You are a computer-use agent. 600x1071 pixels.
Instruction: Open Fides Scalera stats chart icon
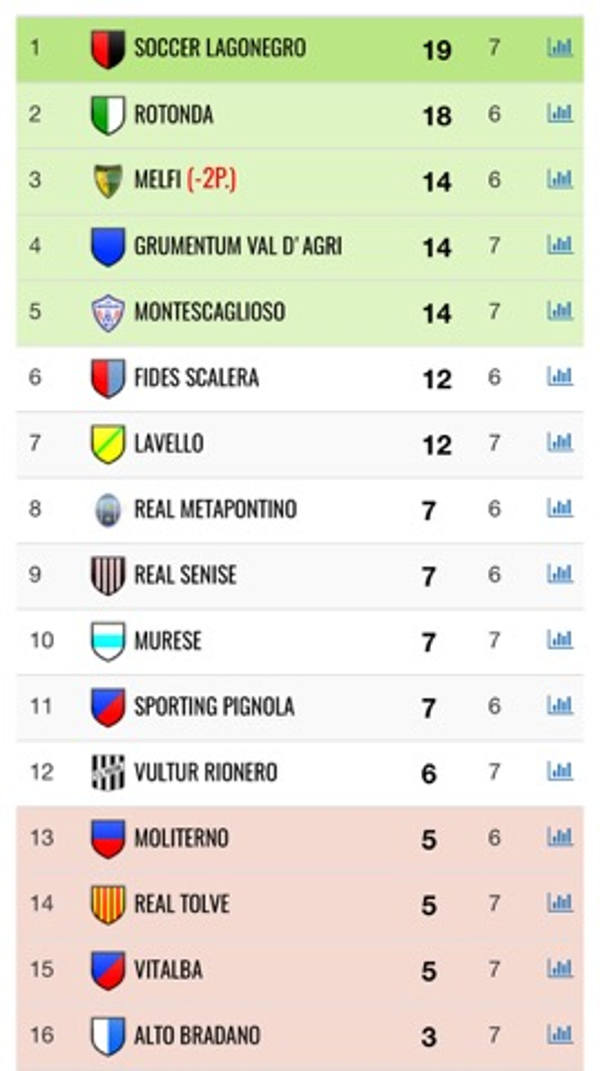(x=560, y=376)
